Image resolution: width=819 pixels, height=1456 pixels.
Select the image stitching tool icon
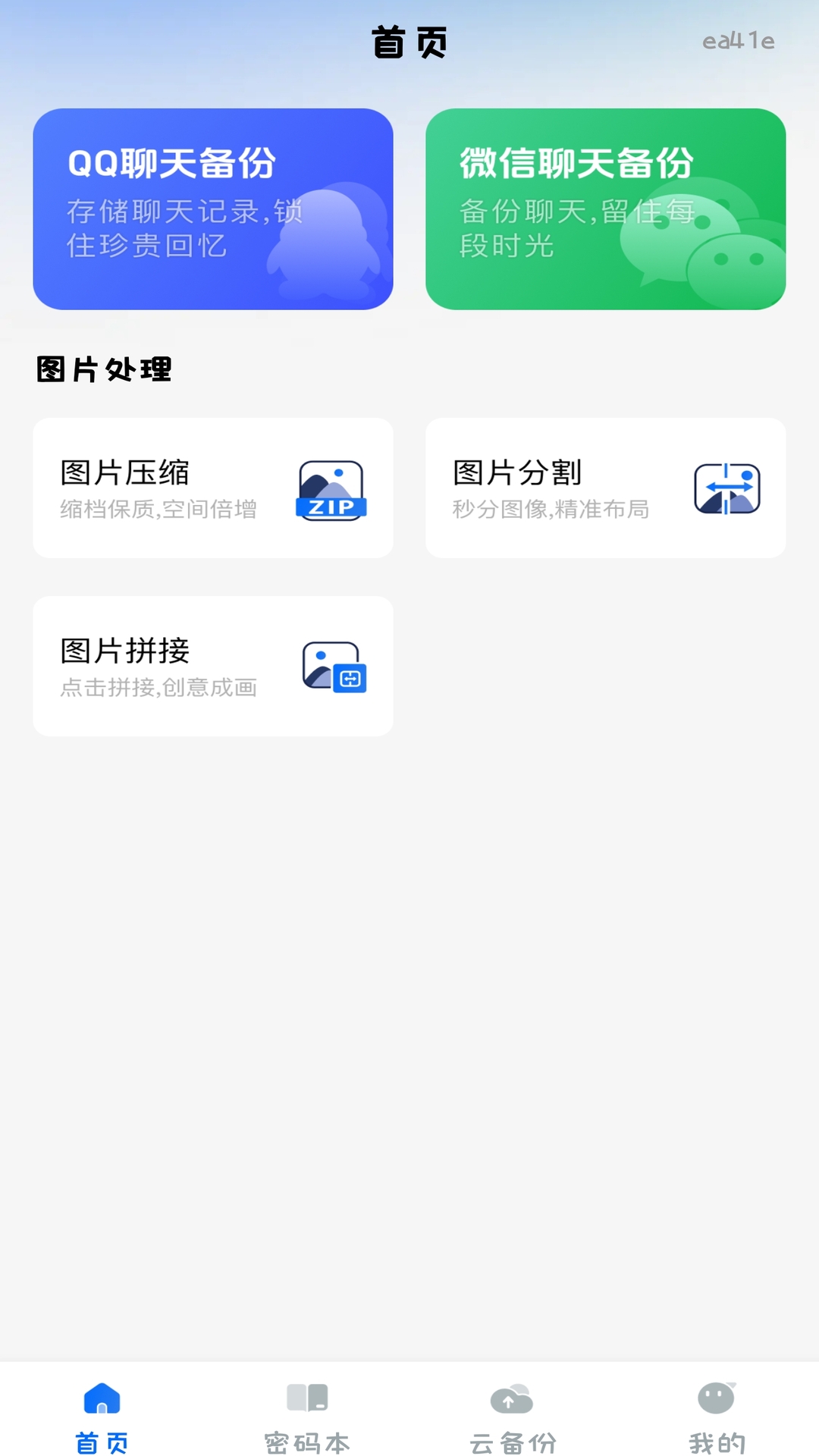click(334, 667)
